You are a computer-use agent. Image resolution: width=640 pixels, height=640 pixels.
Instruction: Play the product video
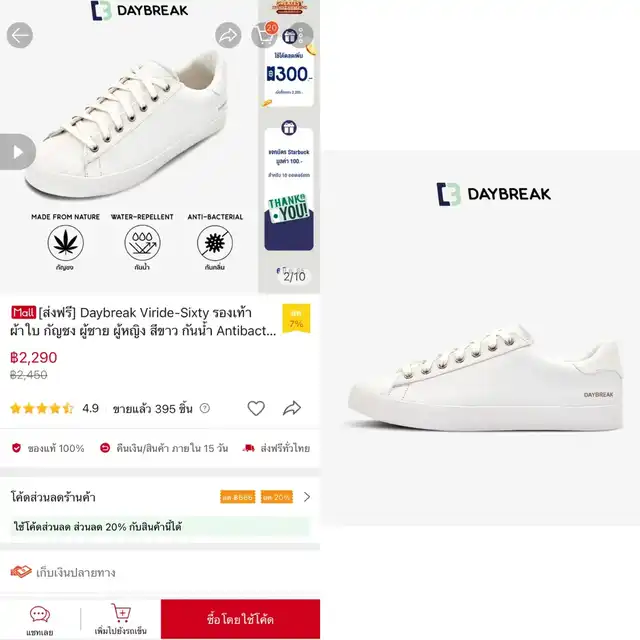(18, 152)
